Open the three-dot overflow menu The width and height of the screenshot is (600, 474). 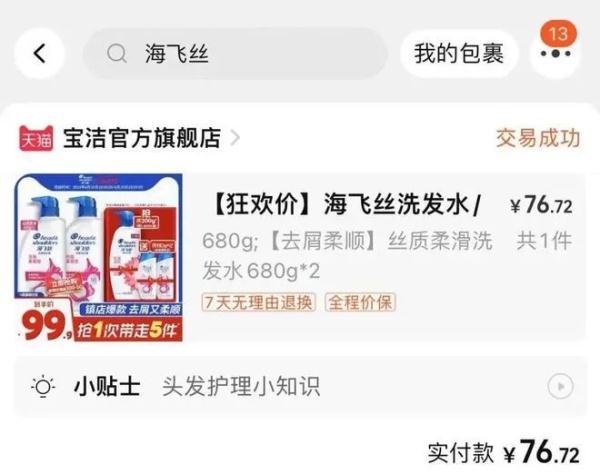point(554,54)
